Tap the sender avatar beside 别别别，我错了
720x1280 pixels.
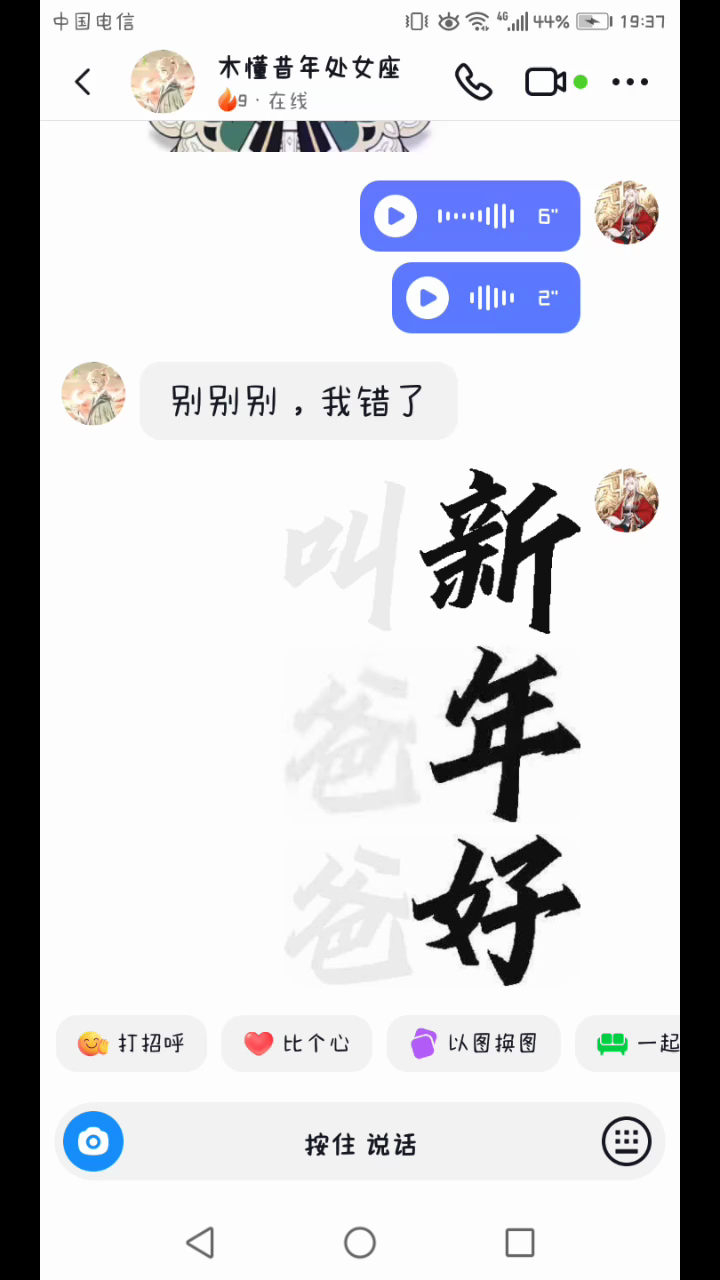[94, 394]
